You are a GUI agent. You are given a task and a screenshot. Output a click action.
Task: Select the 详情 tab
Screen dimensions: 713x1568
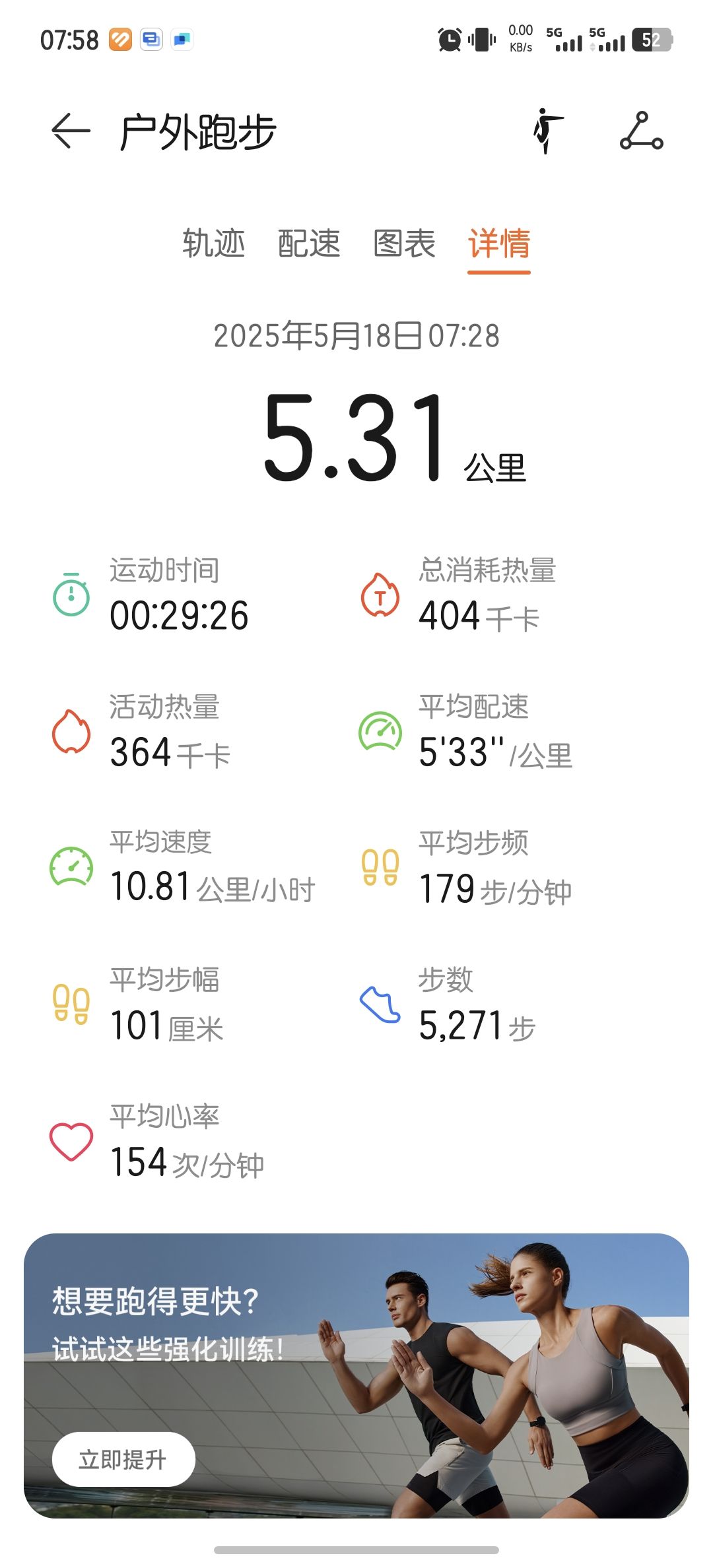(x=499, y=245)
